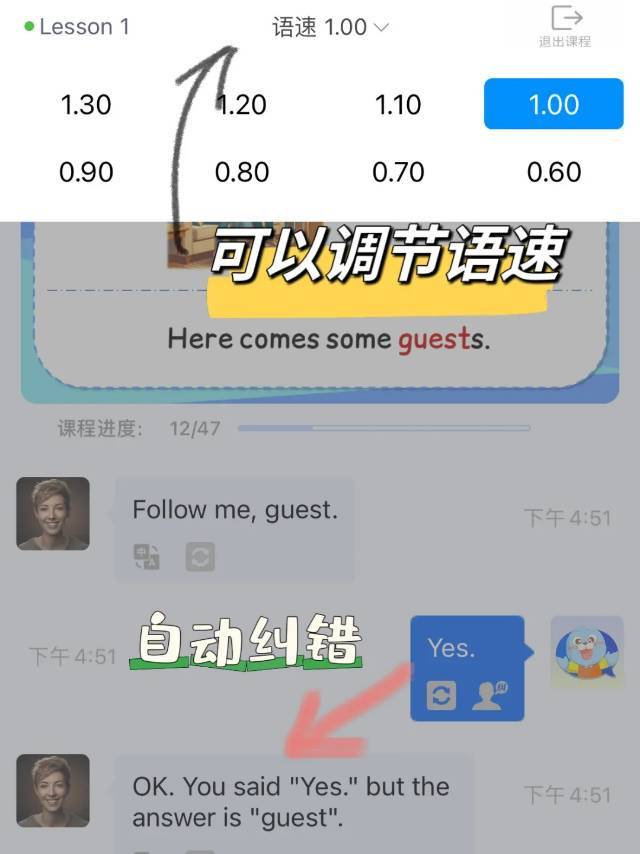Collapse the 语速 1.00 speed dropdown
Viewport: 640px width, 854px height.
pyautogui.click(x=330, y=27)
